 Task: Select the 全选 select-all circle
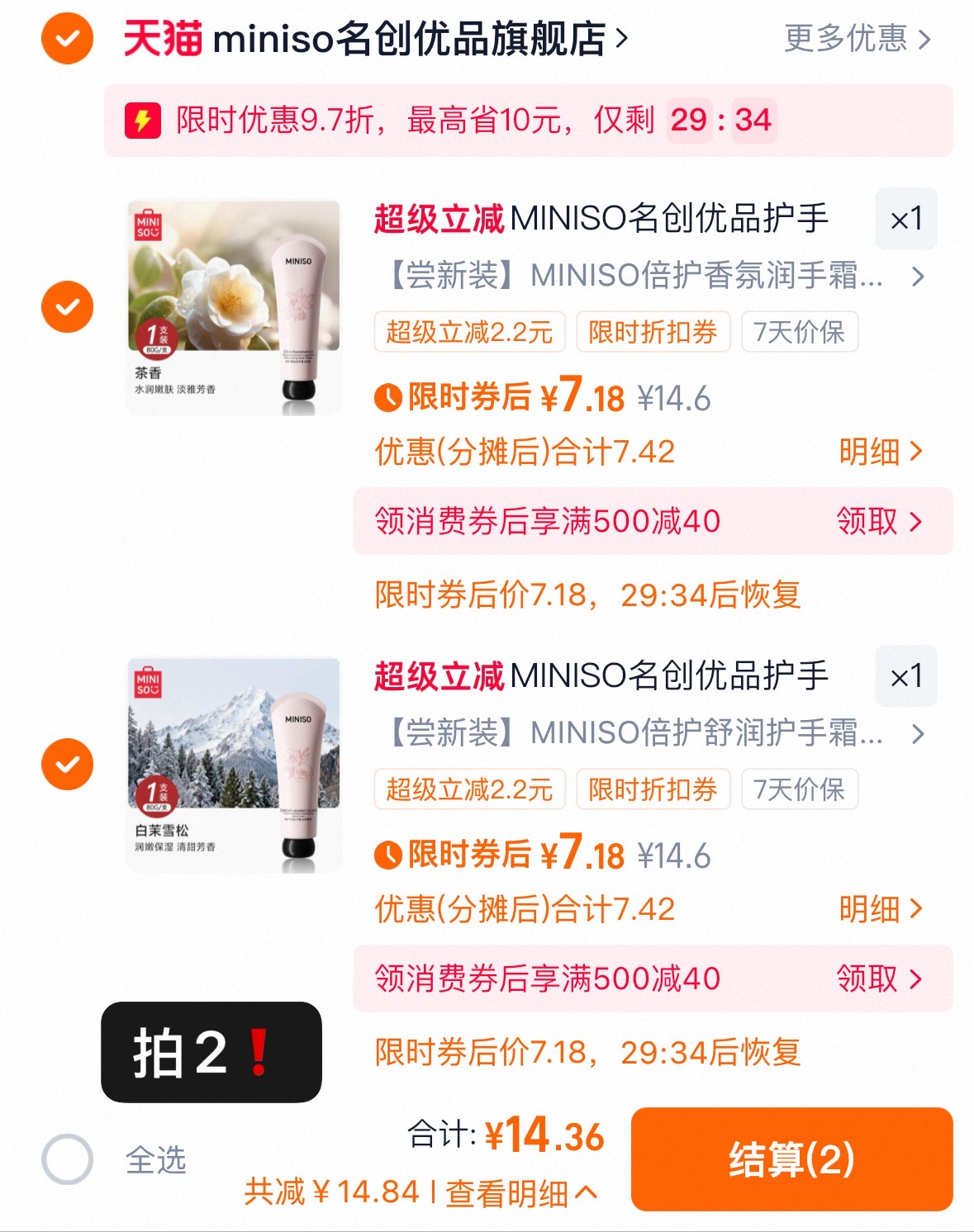coord(69,1159)
